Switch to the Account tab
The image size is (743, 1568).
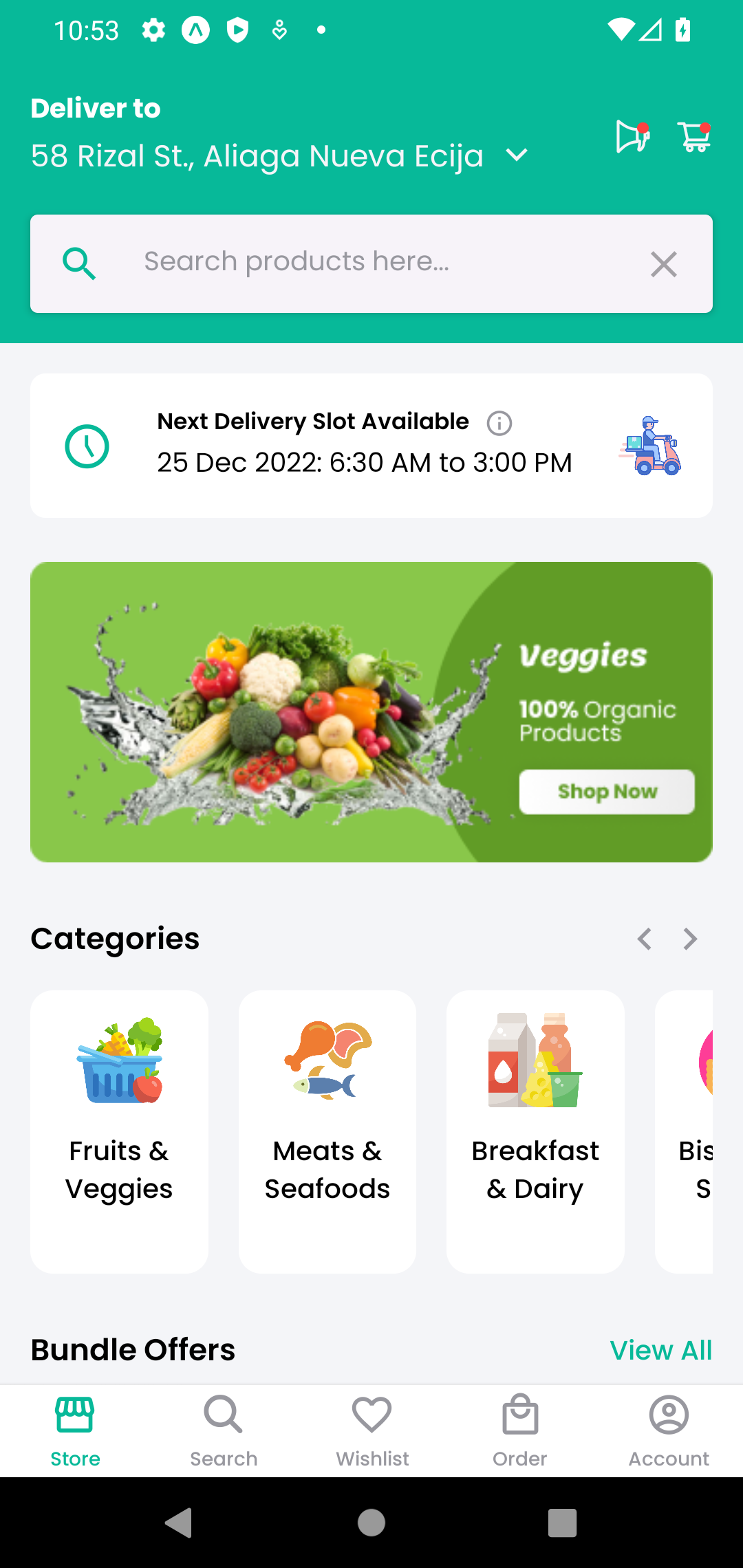tap(669, 1430)
